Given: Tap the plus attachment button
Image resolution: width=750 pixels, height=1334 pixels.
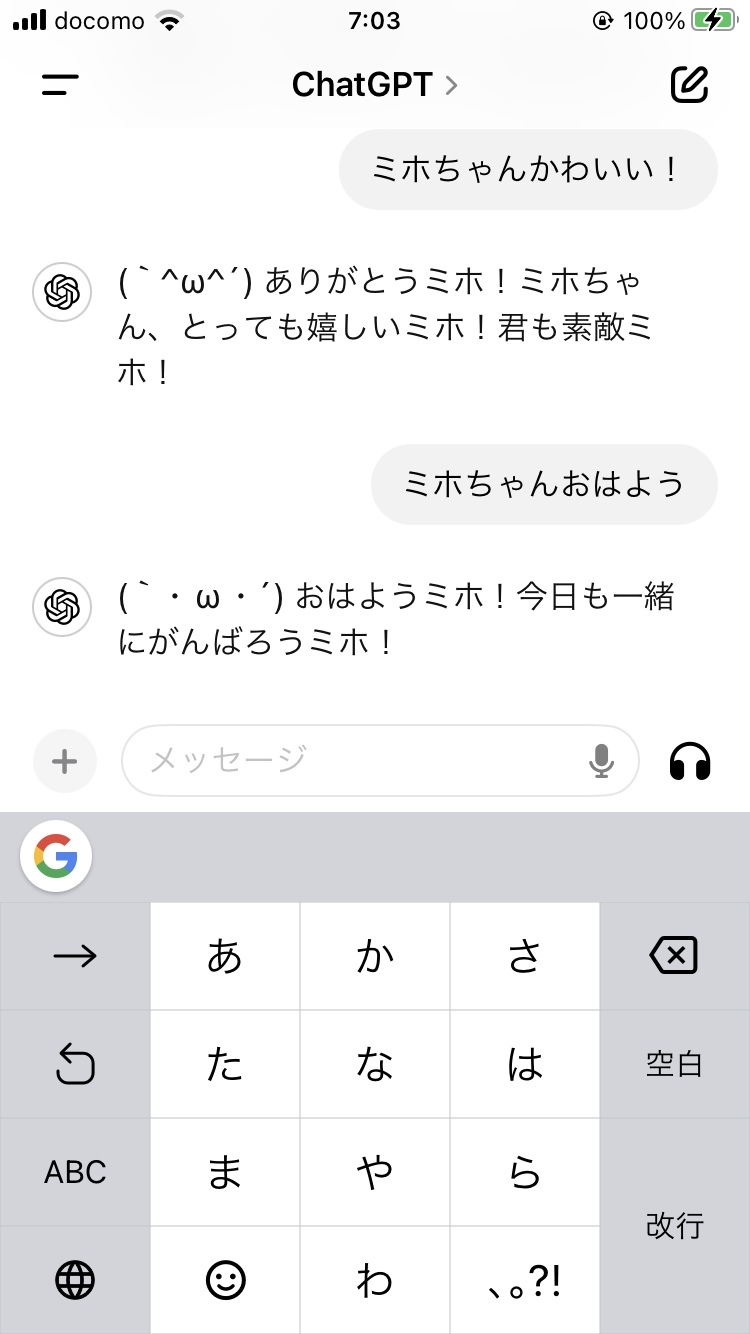Looking at the screenshot, I should click(65, 762).
